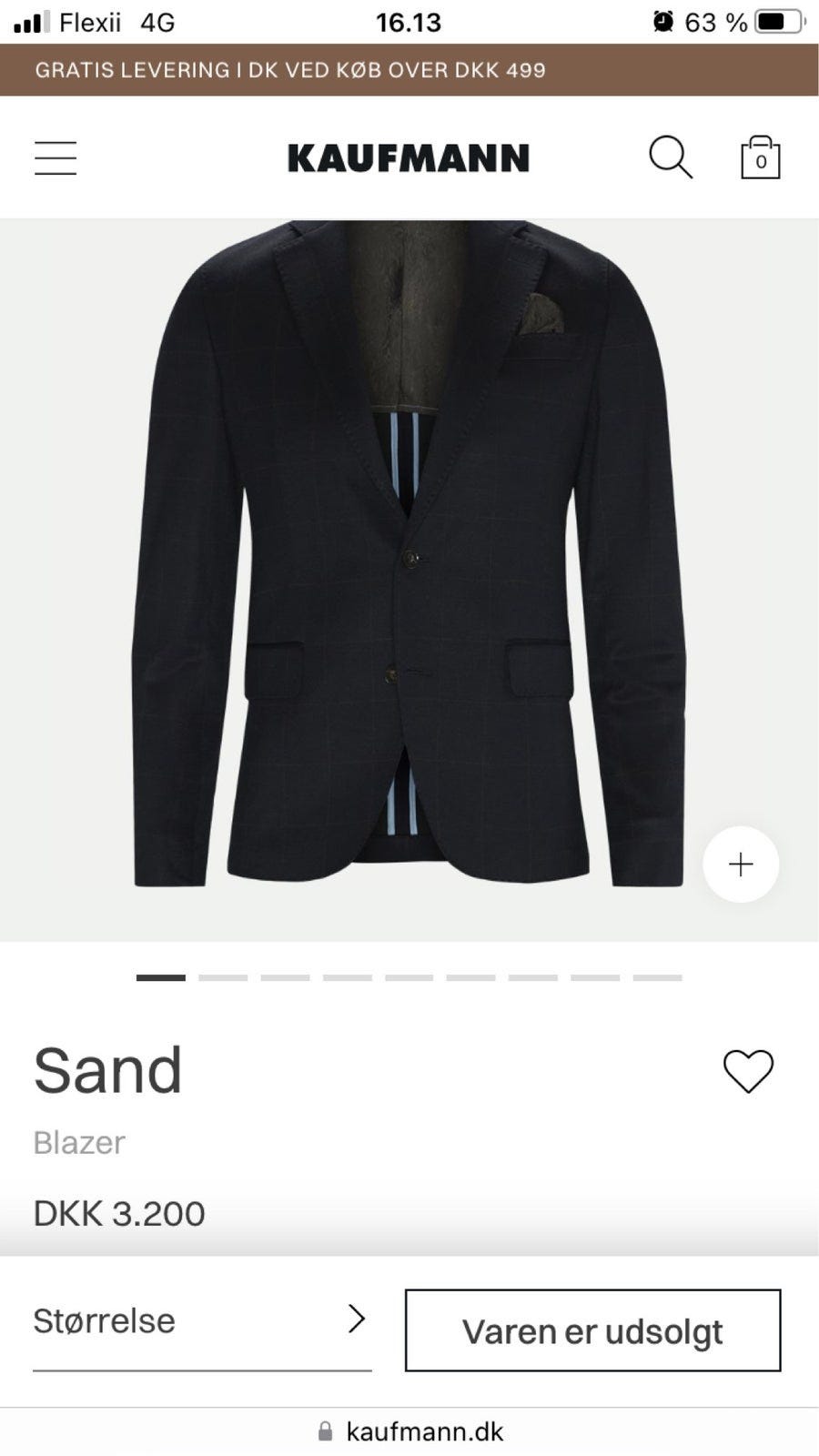Screen dimensions: 819x1456
Task: Open the search magnifier
Action: pyautogui.click(x=671, y=157)
